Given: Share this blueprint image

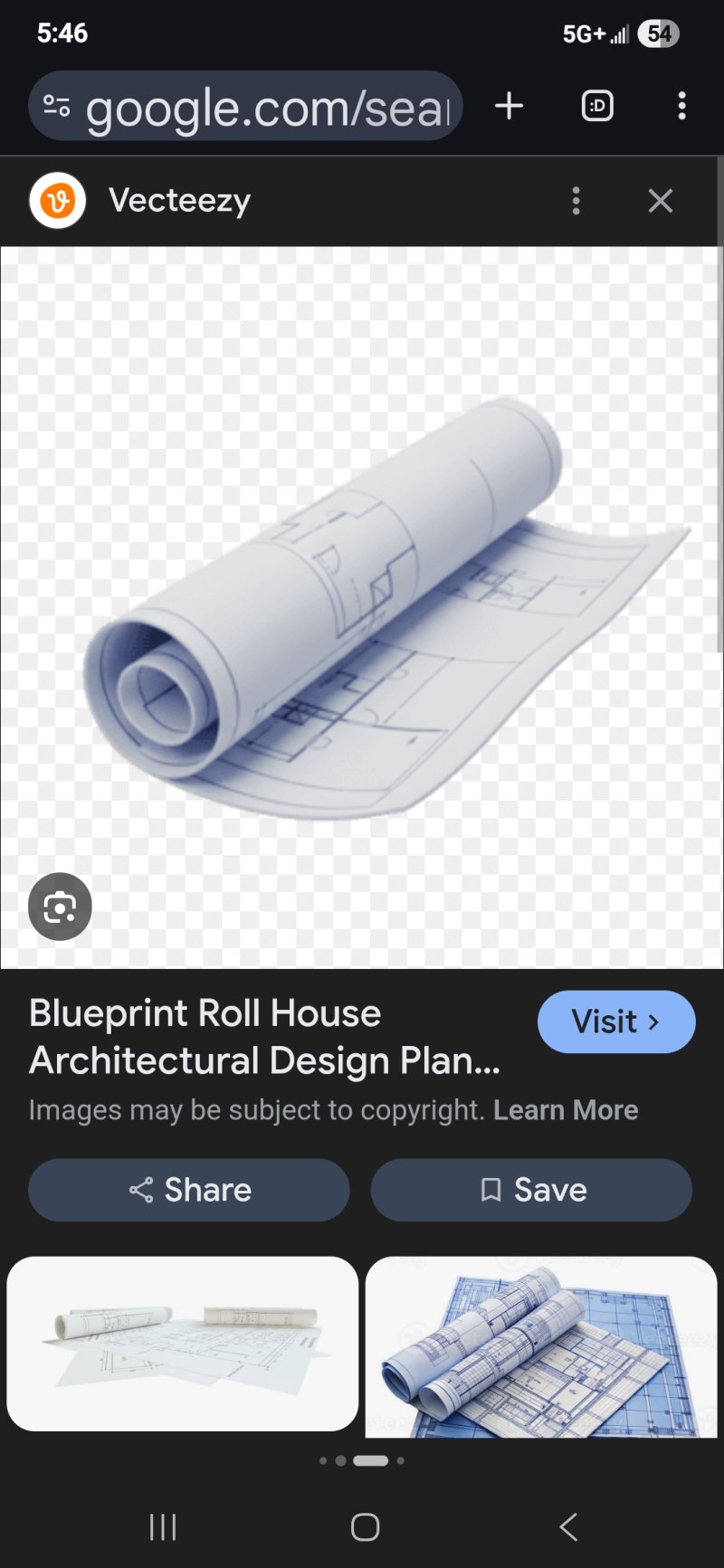Looking at the screenshot, I should pos(189,1190).
